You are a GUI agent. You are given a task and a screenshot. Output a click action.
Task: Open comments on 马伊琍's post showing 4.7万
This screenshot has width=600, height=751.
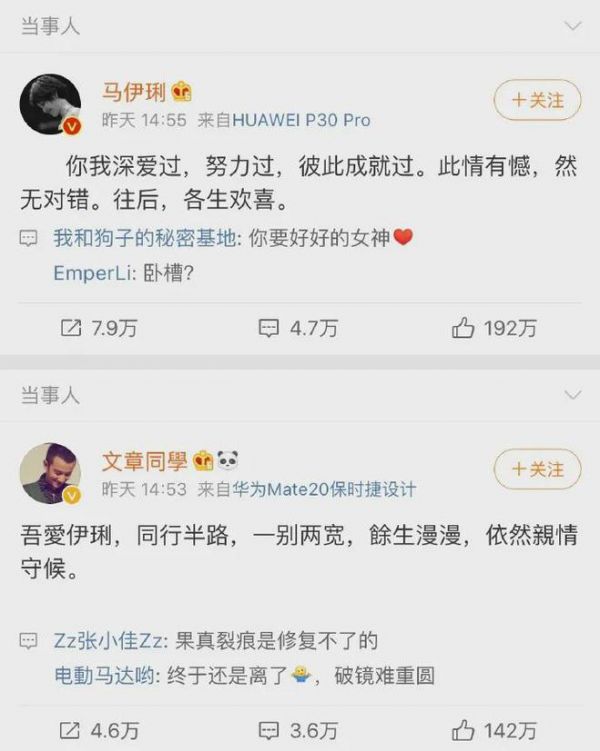coord(298,328)
